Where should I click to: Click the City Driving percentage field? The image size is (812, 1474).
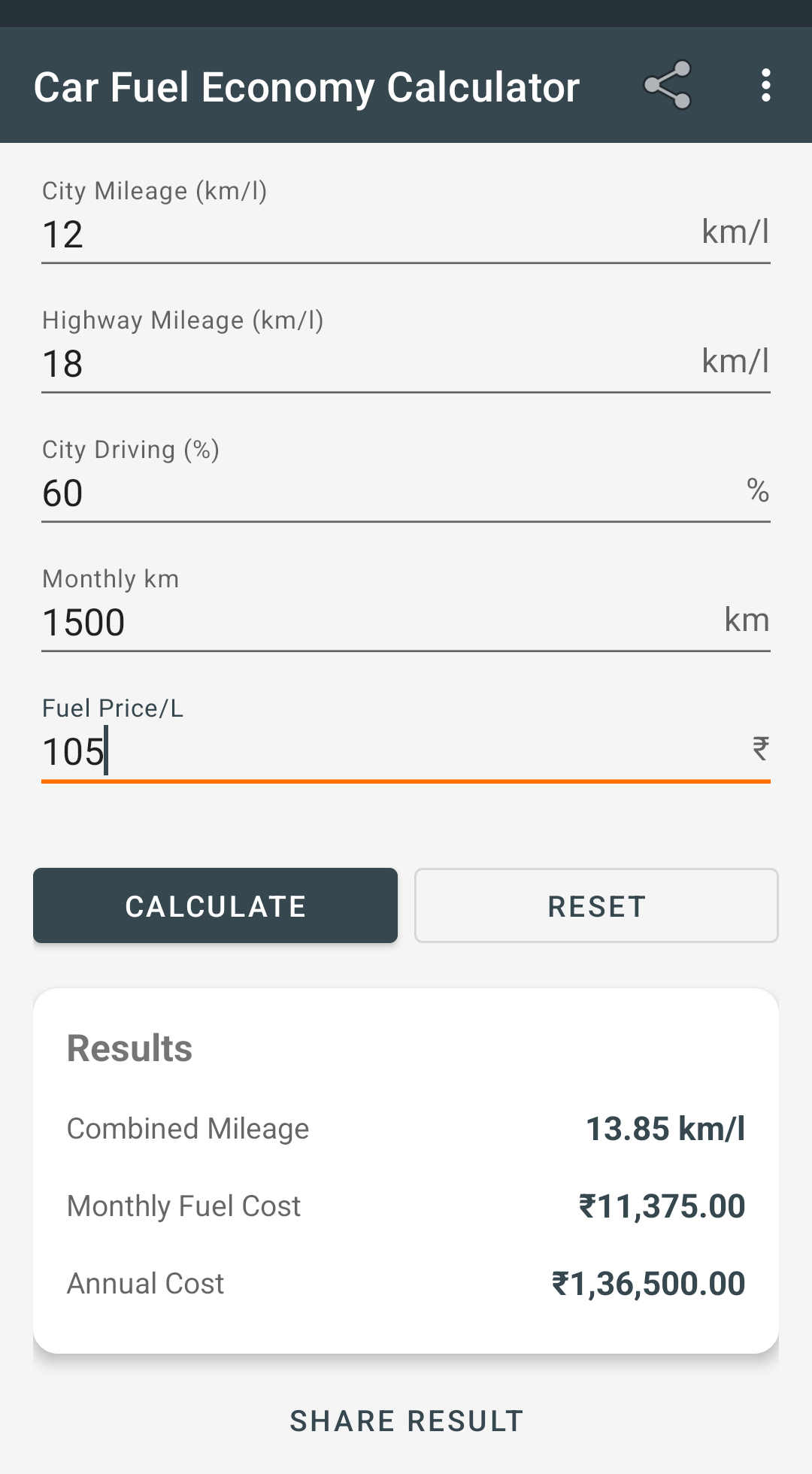click(x=301, y=493)
